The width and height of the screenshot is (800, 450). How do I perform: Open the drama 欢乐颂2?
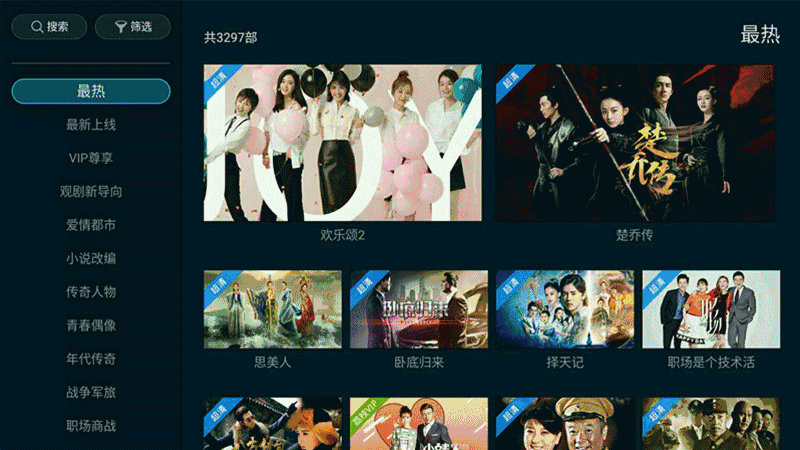click(x=342, y=143)
